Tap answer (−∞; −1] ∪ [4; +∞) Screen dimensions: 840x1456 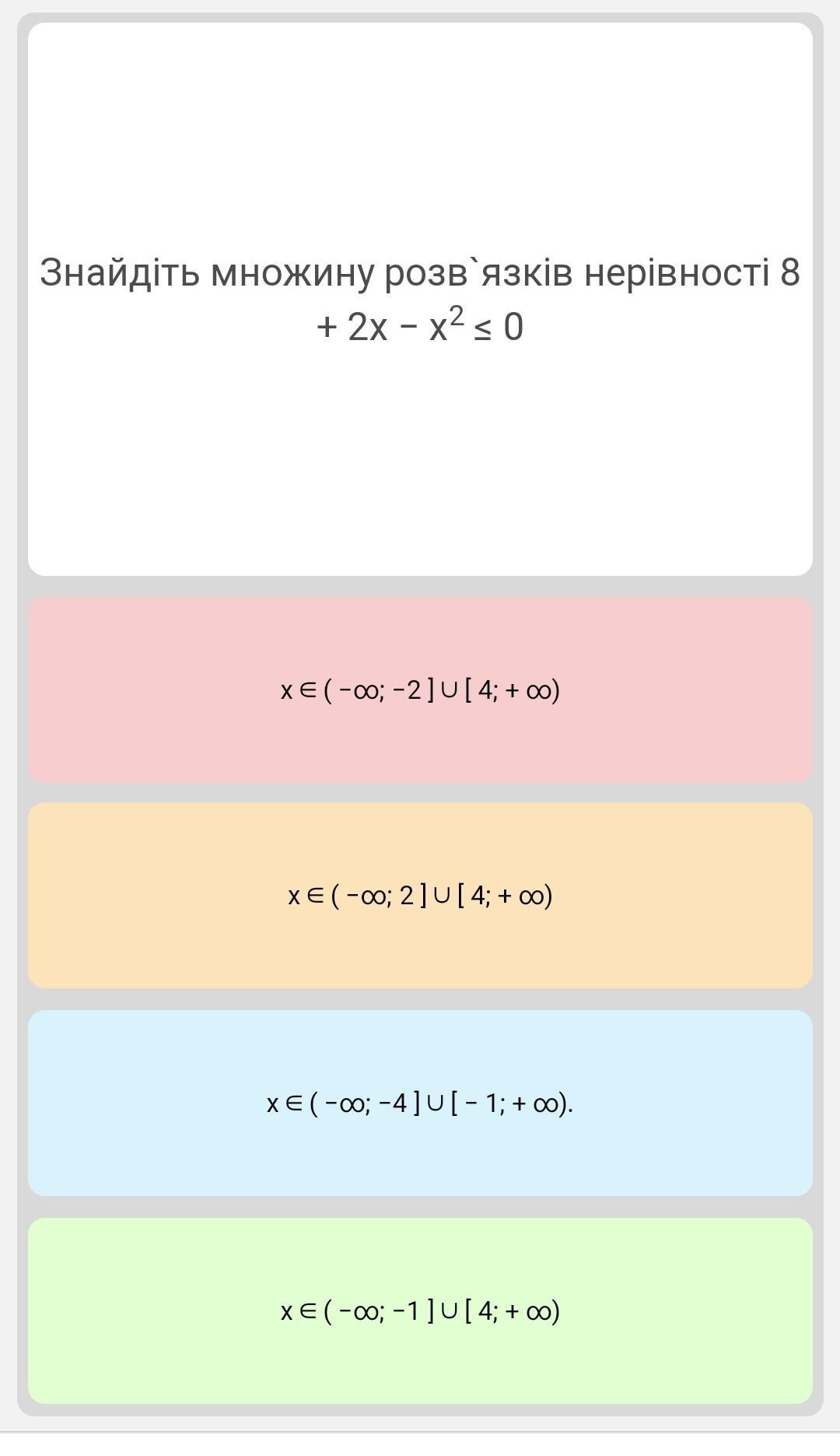click(x=420, y=1310)
